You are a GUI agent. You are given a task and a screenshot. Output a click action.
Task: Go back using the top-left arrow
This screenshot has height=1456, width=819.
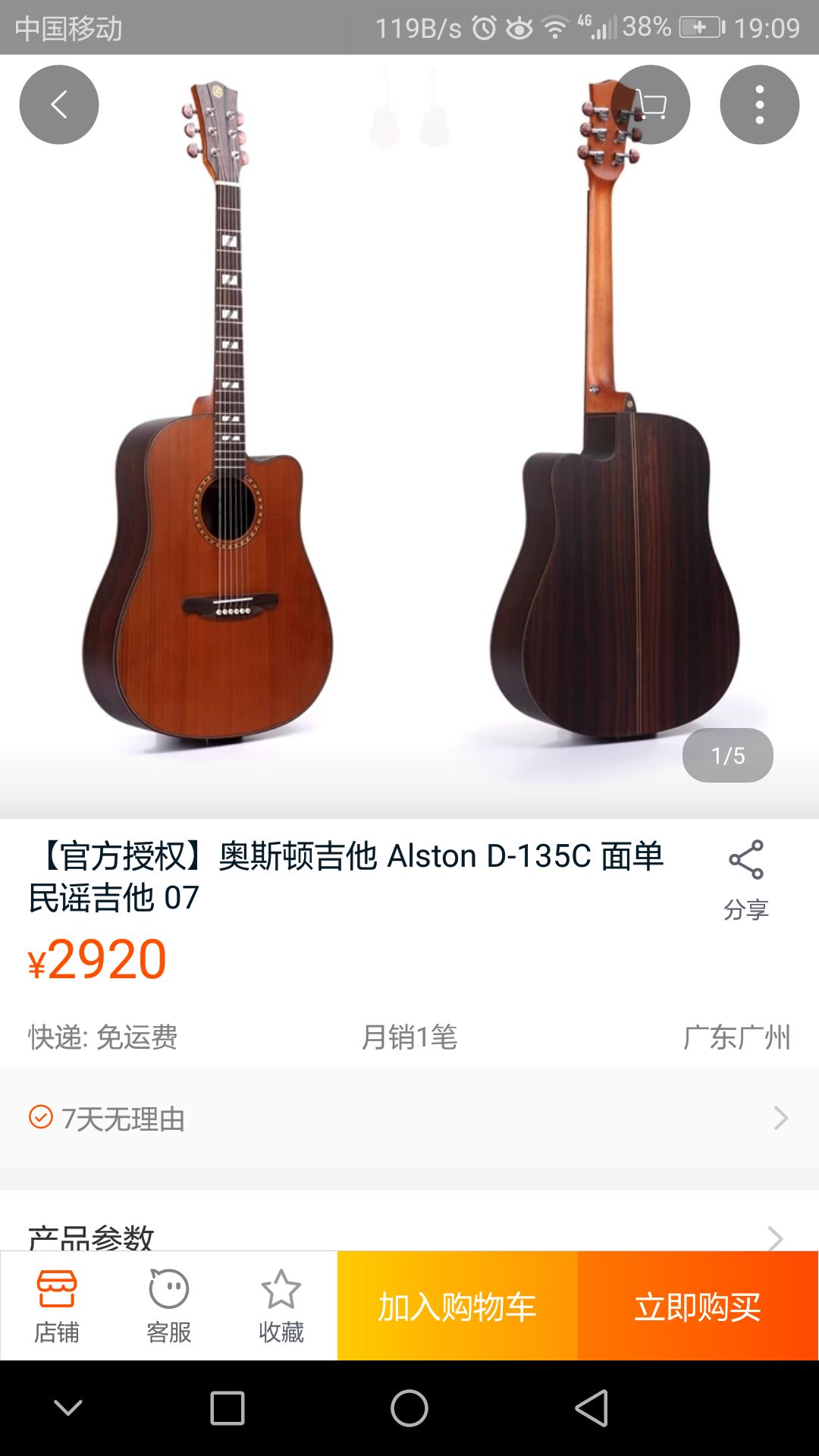click(59, 105)
